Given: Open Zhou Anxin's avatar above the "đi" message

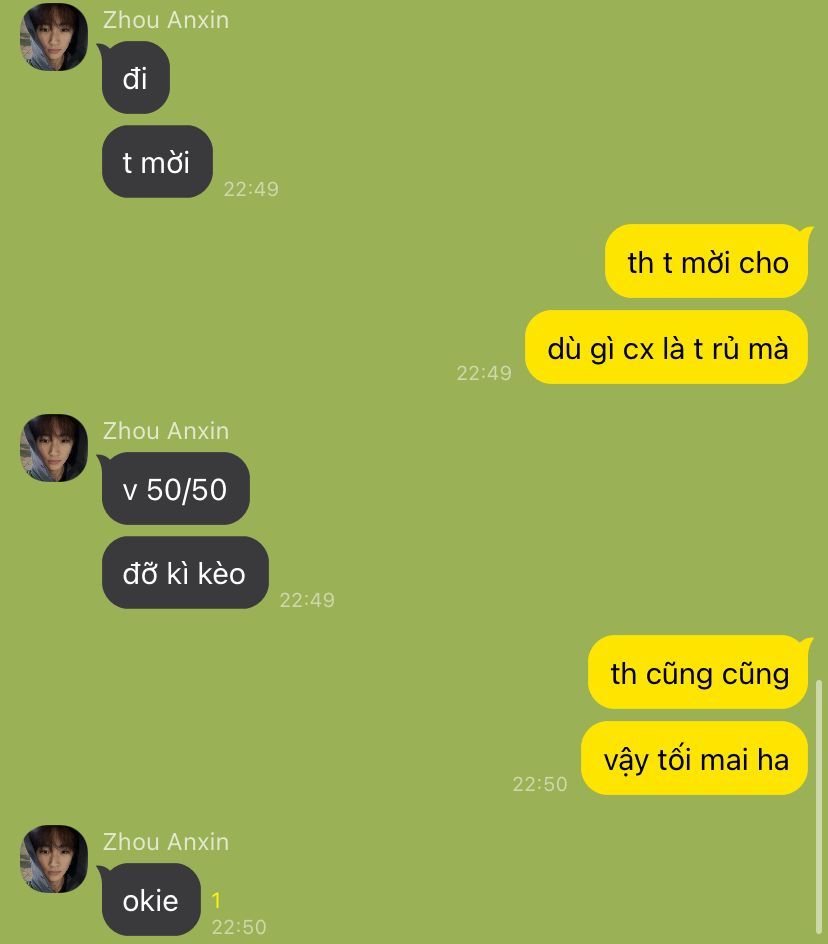Looking at the screenshot, I should click(54, 37).
